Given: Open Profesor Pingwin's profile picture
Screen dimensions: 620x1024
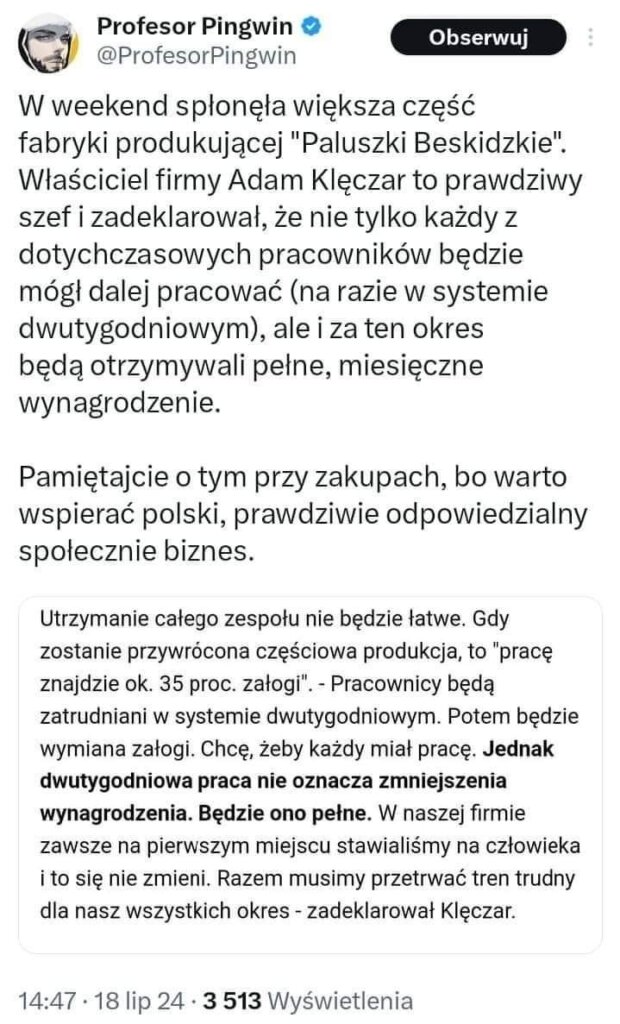Looking at the screenshot, I should (x=48, y=44).
